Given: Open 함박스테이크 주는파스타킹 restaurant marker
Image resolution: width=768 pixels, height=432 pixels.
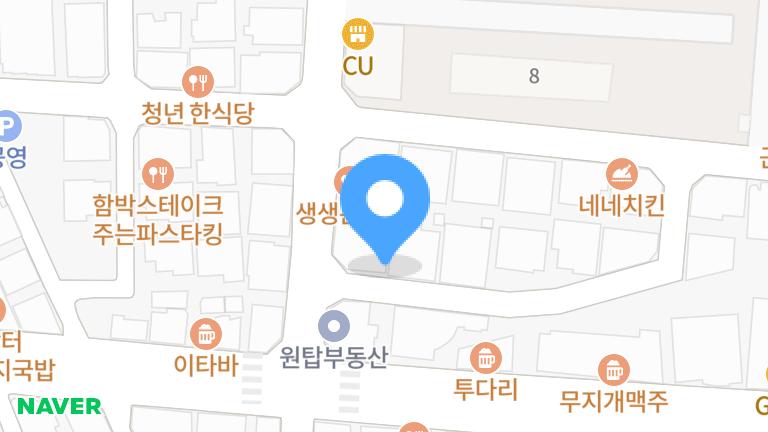Looking at the screenshot, I should click(157, 174).
